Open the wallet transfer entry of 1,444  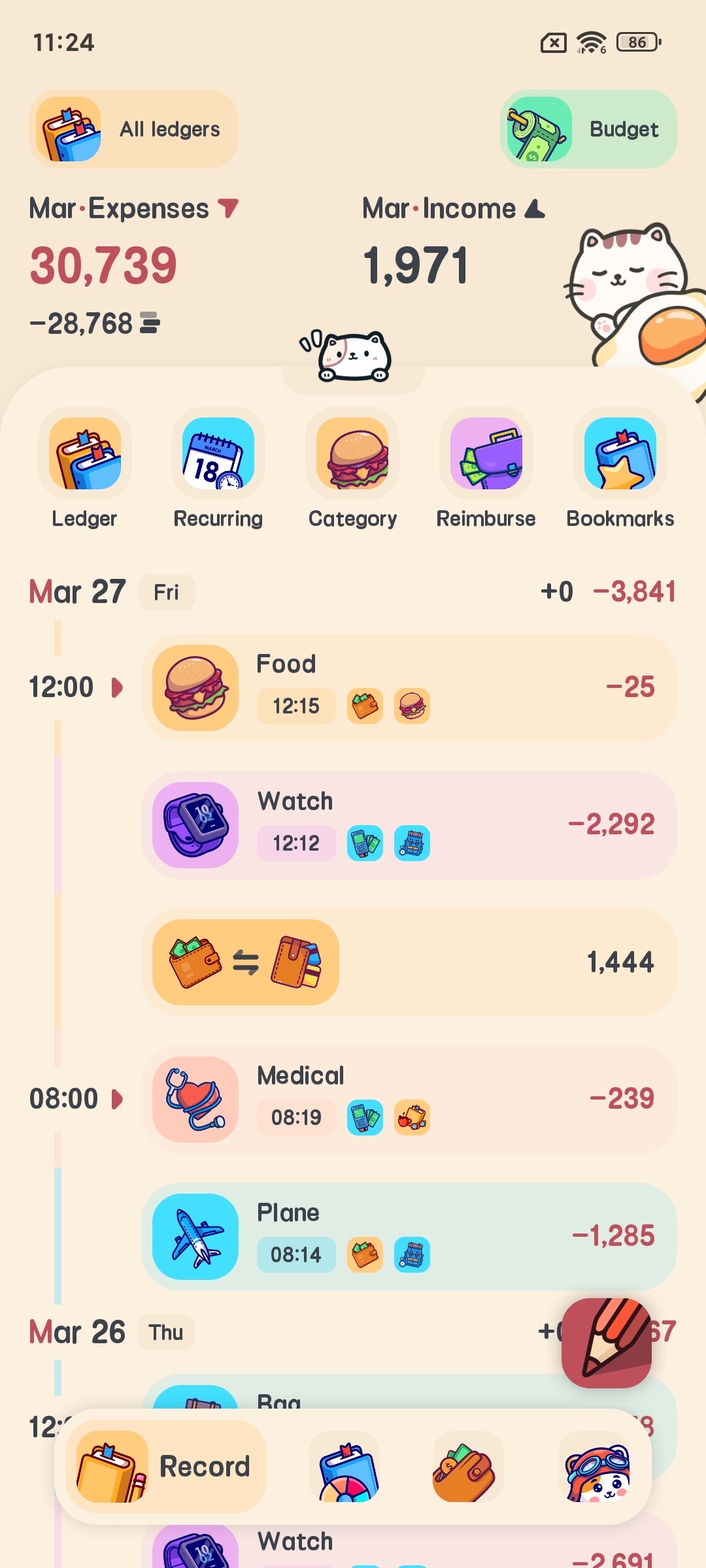(409, 962)
